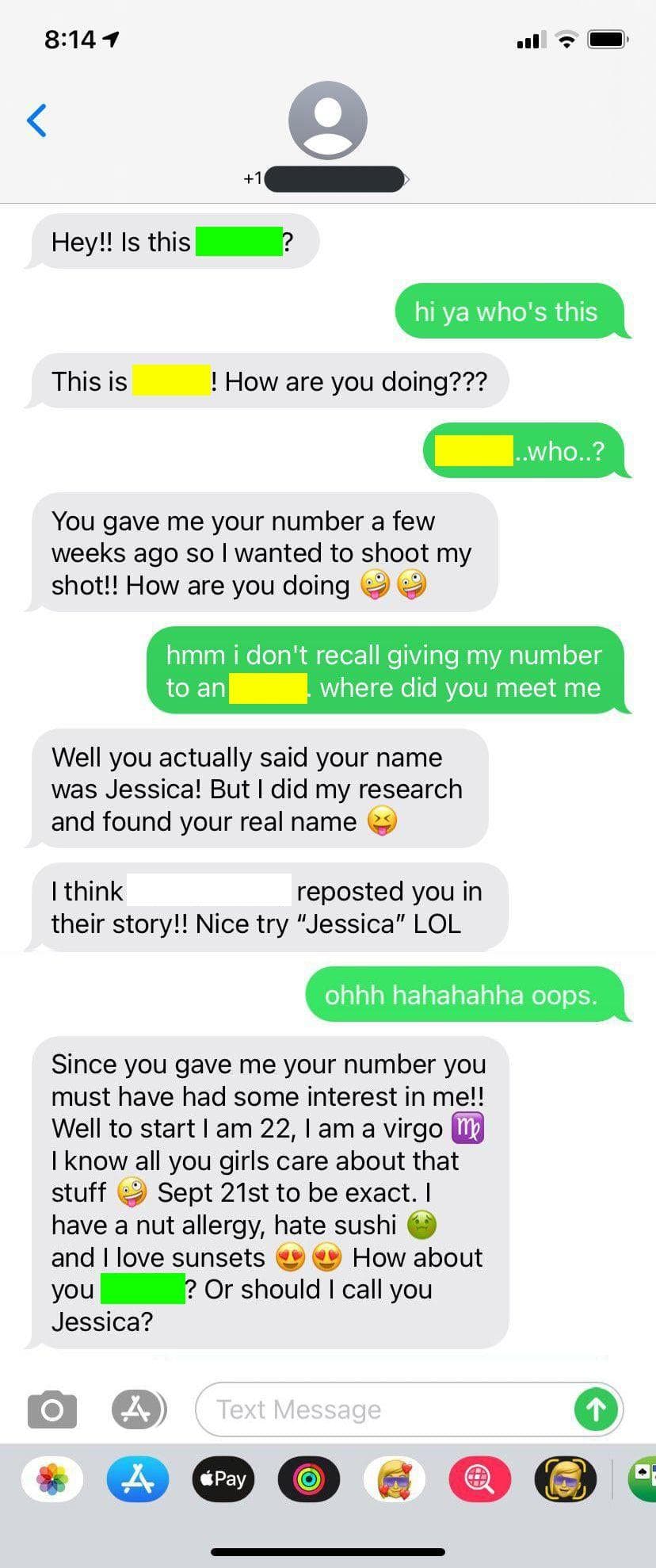The image size is (656, 1568).
Task: Open the Memoji face capture app
Action: 565,1479
